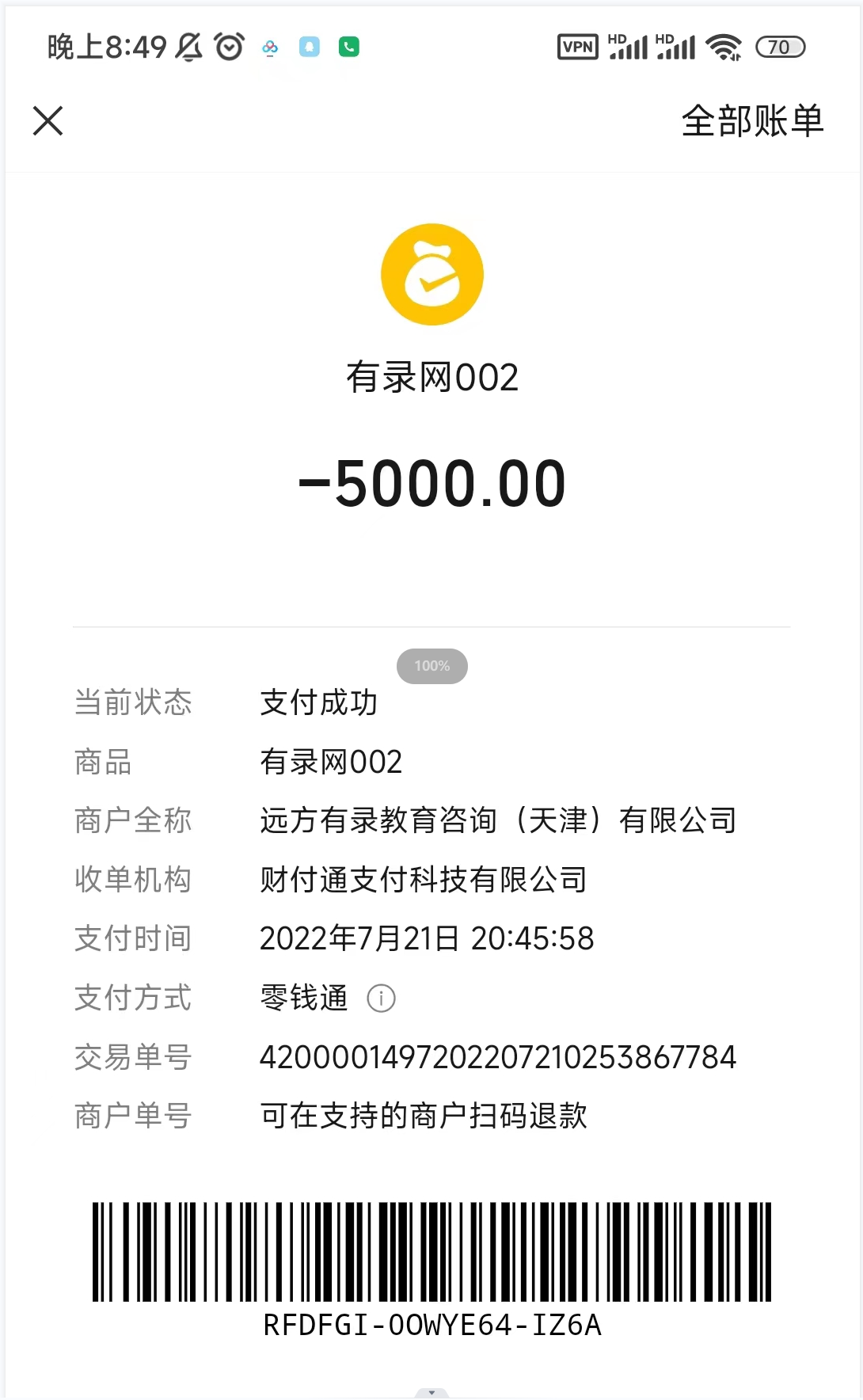Screen dimensions: 863x1400
Task: Expand the arrow below the barcode
Action: click(431, 1392)
